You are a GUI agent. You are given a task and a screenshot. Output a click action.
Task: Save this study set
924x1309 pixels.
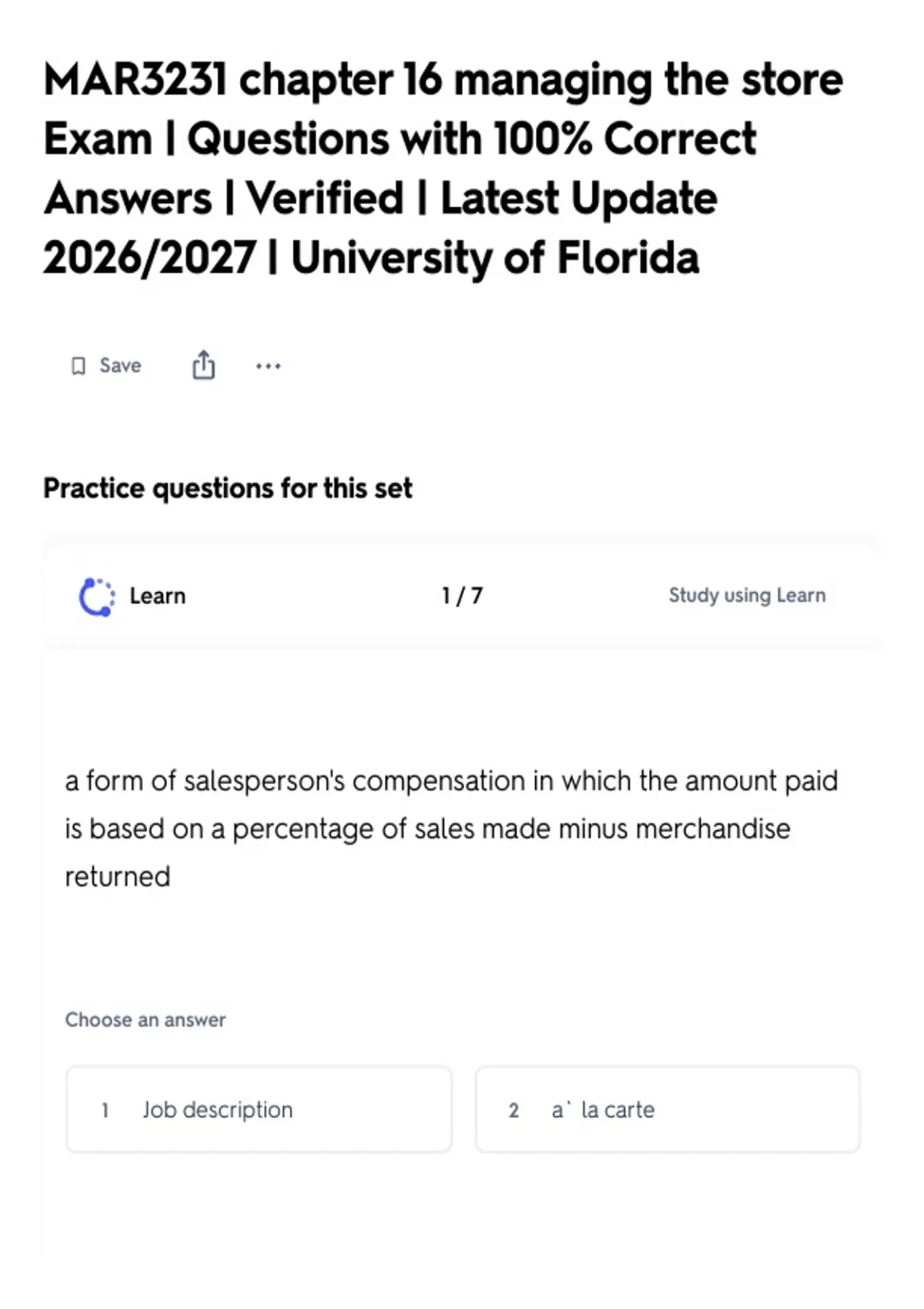pyautogui.click(x=106, y=366)
